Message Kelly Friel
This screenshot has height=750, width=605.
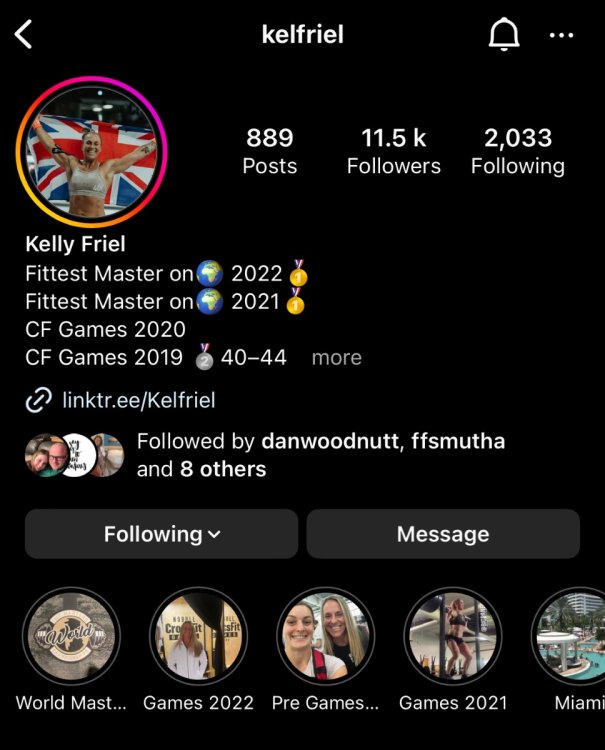[443, 534]
